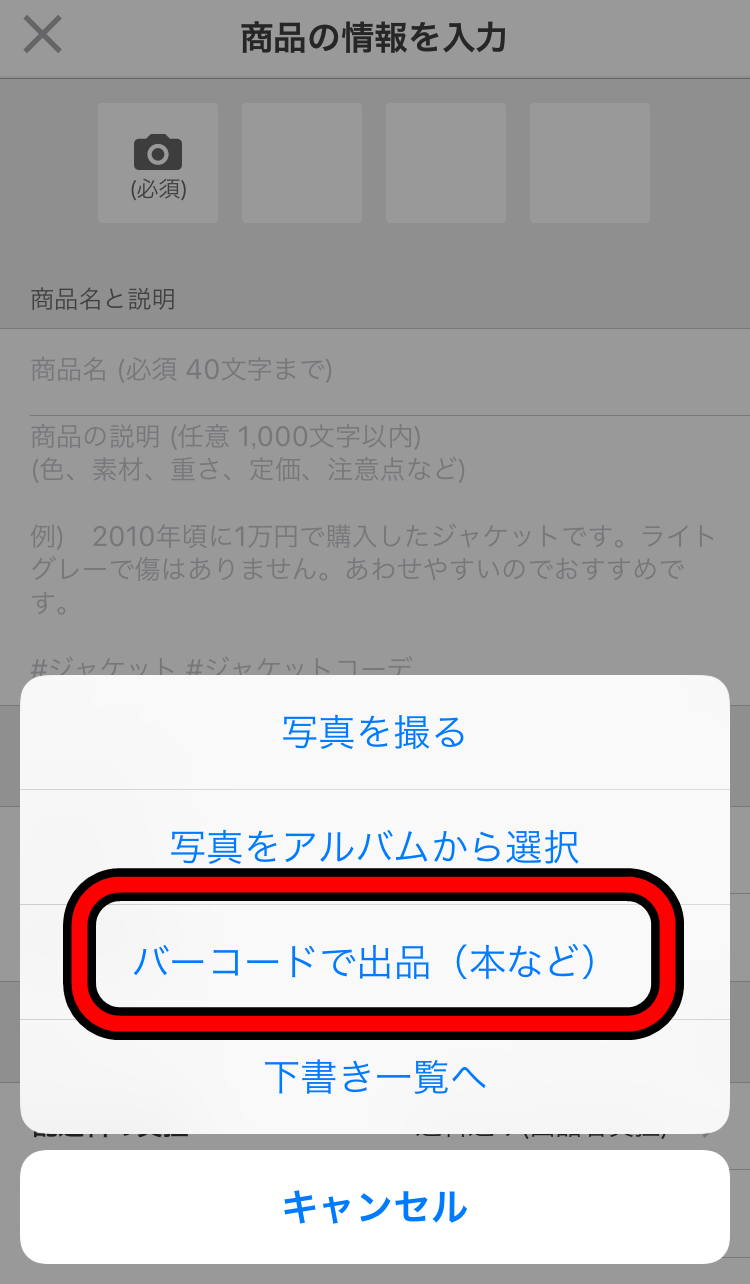Tap the third empty photo slot

coord(445,162)
